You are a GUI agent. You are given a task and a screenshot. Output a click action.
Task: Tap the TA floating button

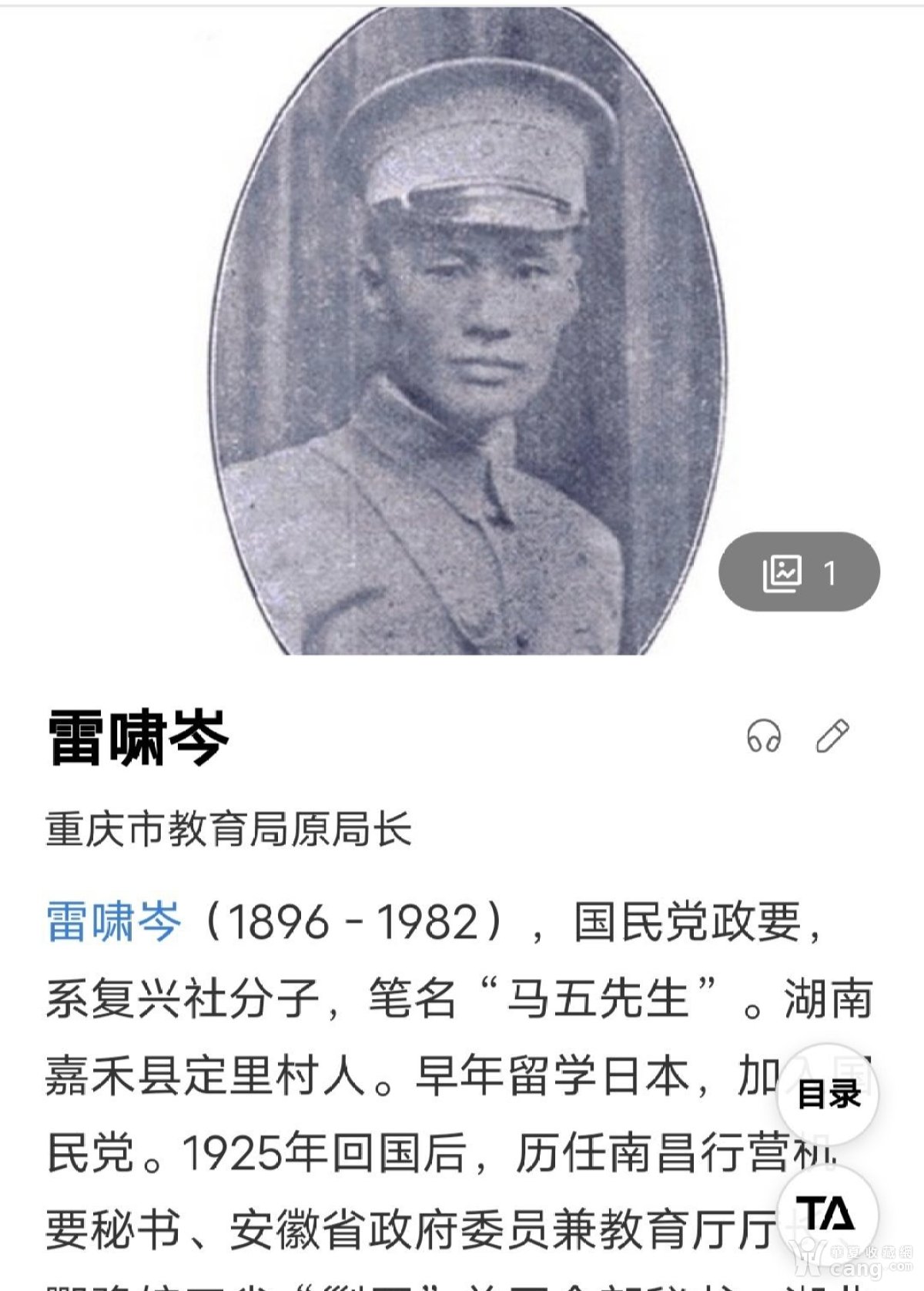click(x=825, y=1214)
